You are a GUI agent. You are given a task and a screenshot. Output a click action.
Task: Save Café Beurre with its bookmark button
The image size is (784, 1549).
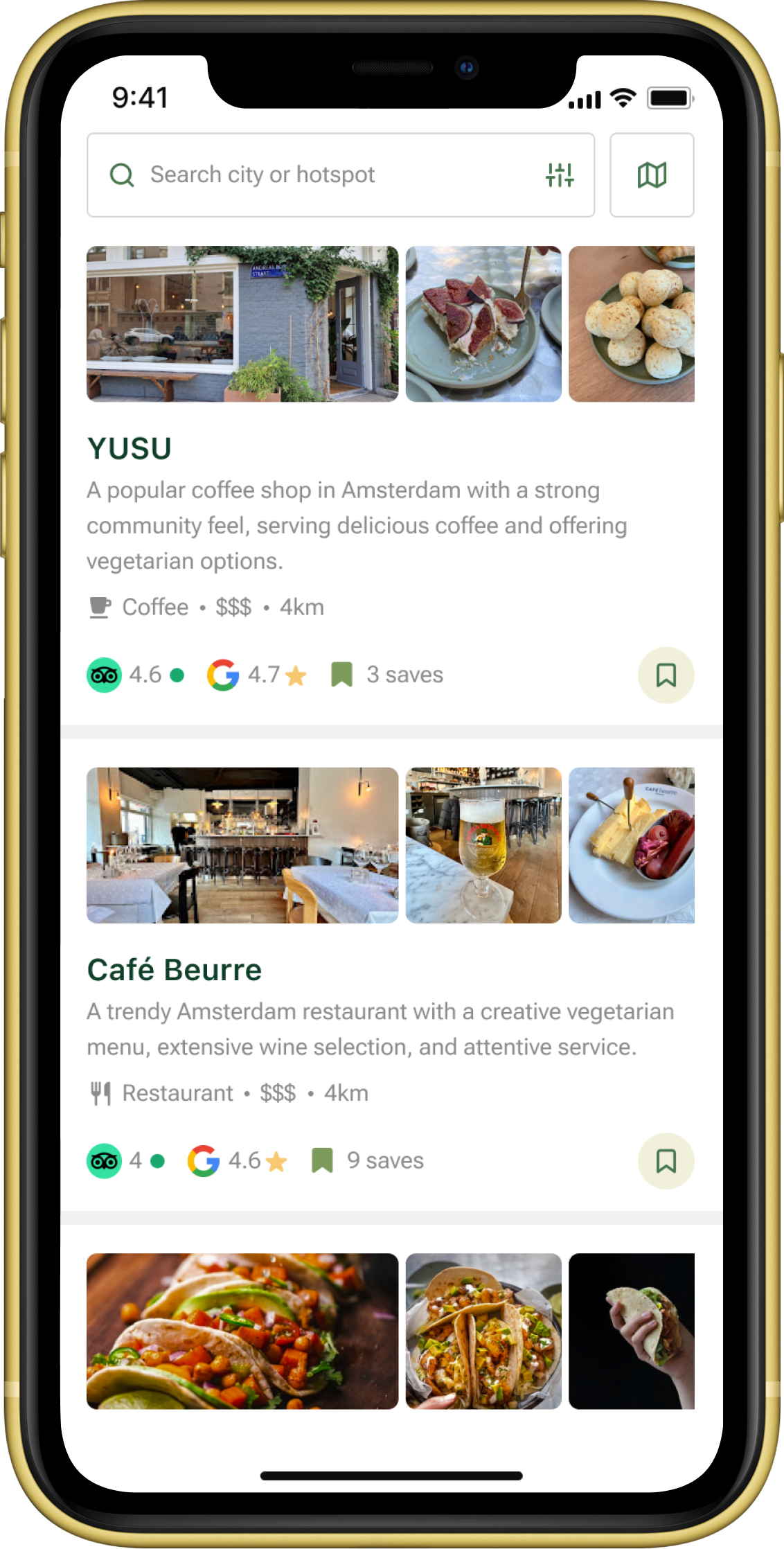point(666,1160)
